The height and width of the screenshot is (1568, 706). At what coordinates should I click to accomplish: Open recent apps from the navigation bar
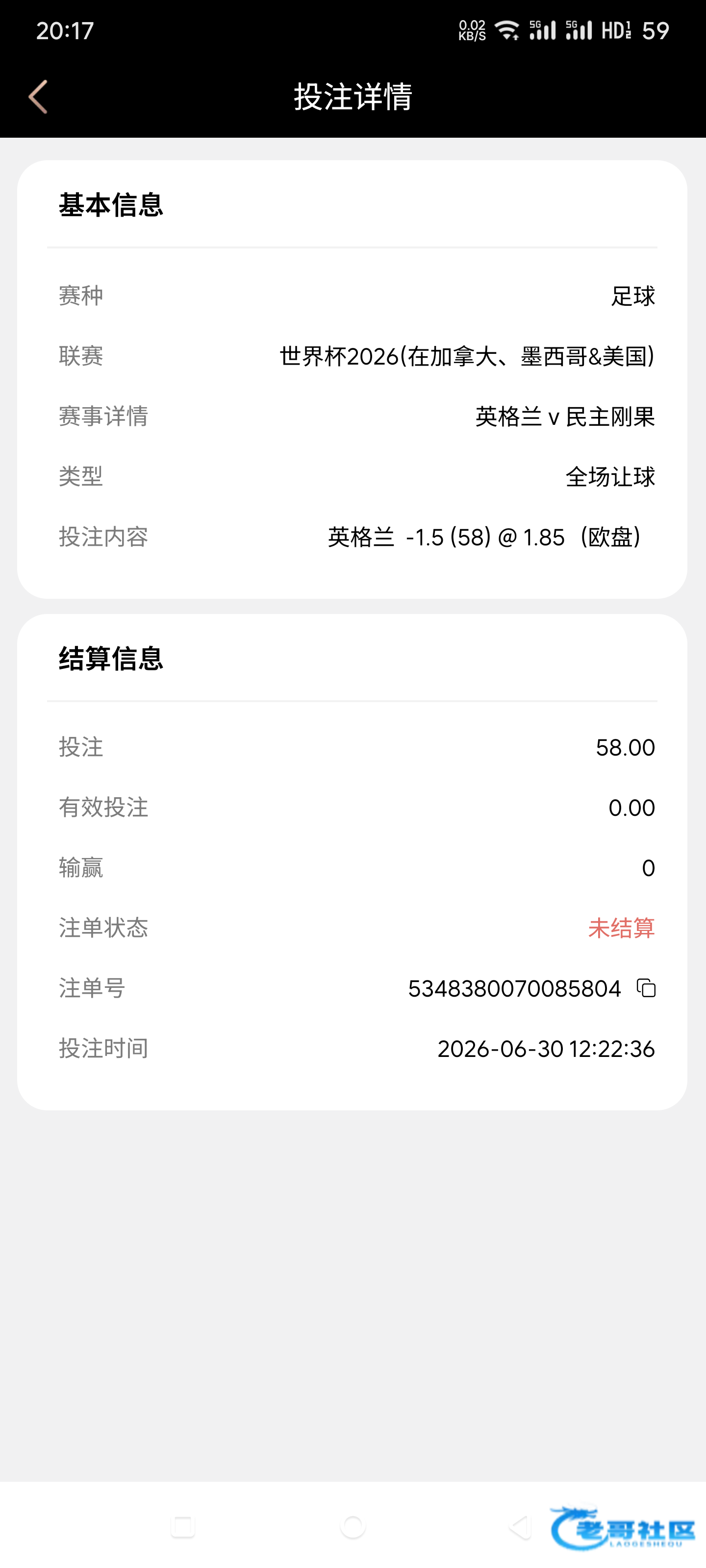(x=183, y=1526)
